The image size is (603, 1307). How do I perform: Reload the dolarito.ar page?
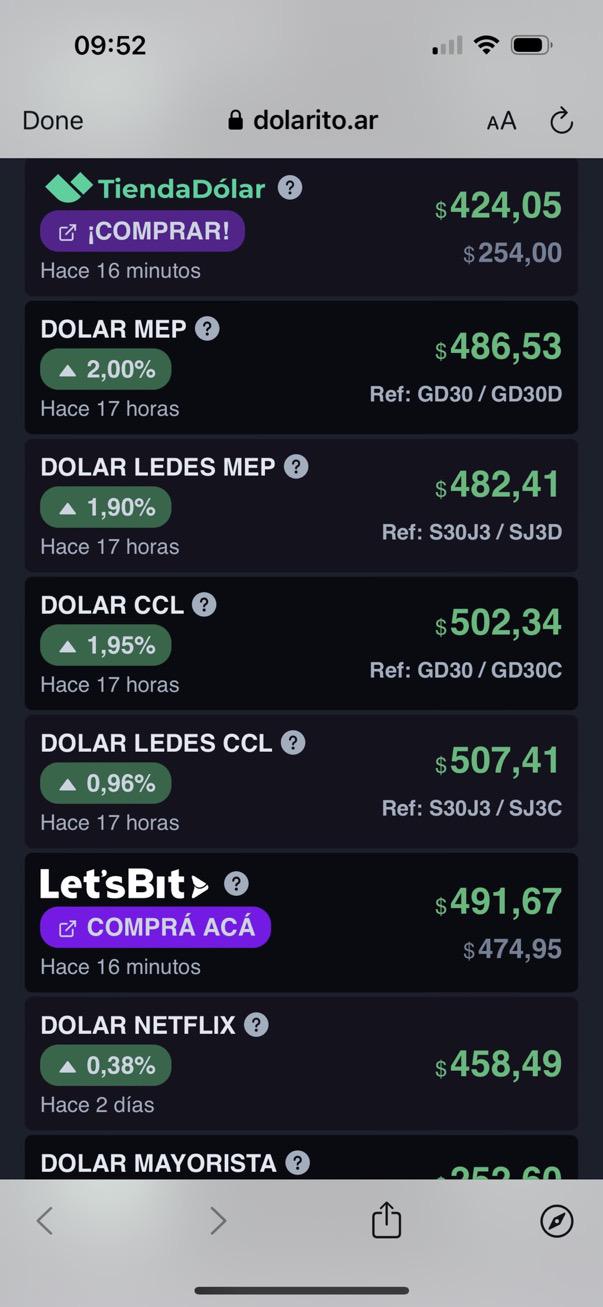pos(562,121)
